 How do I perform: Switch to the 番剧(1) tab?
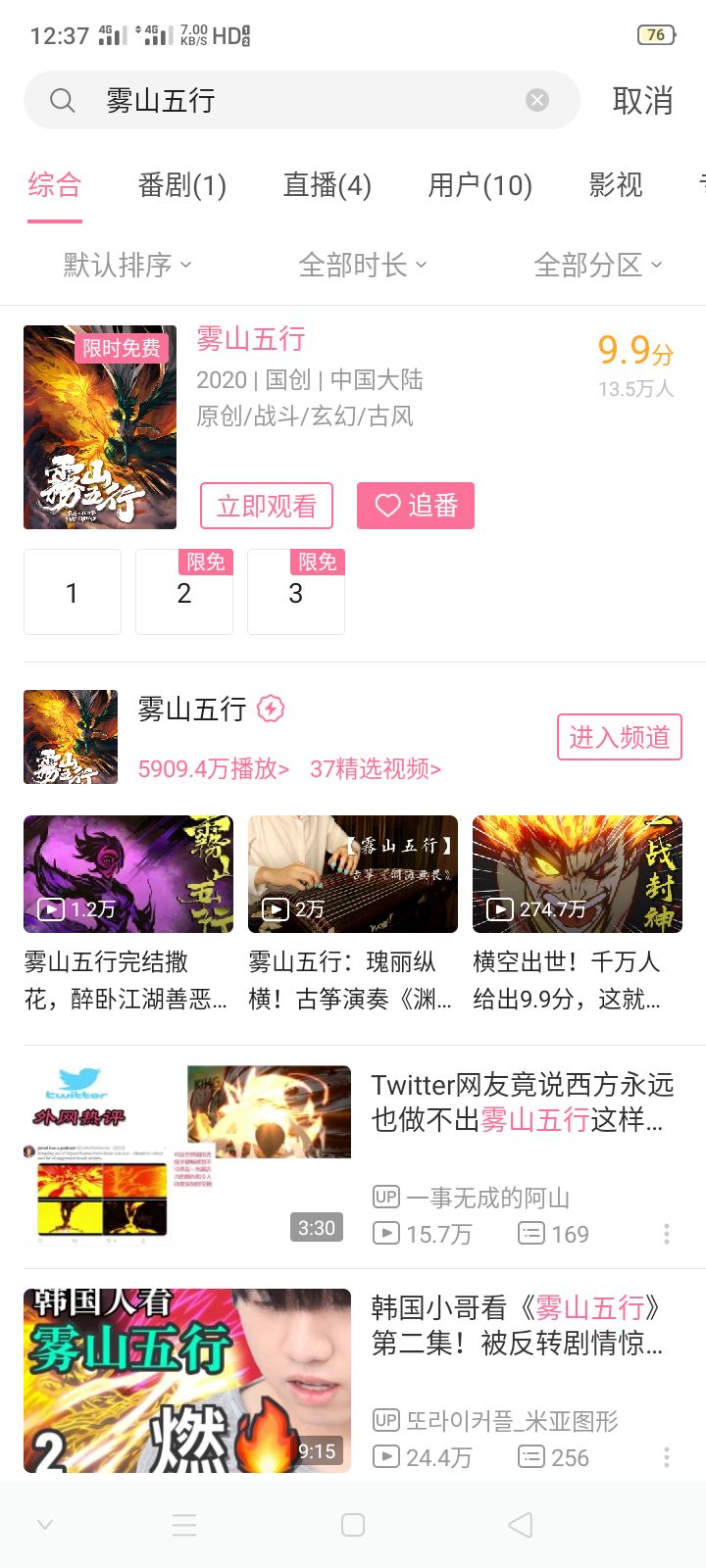tap(182, 185)
